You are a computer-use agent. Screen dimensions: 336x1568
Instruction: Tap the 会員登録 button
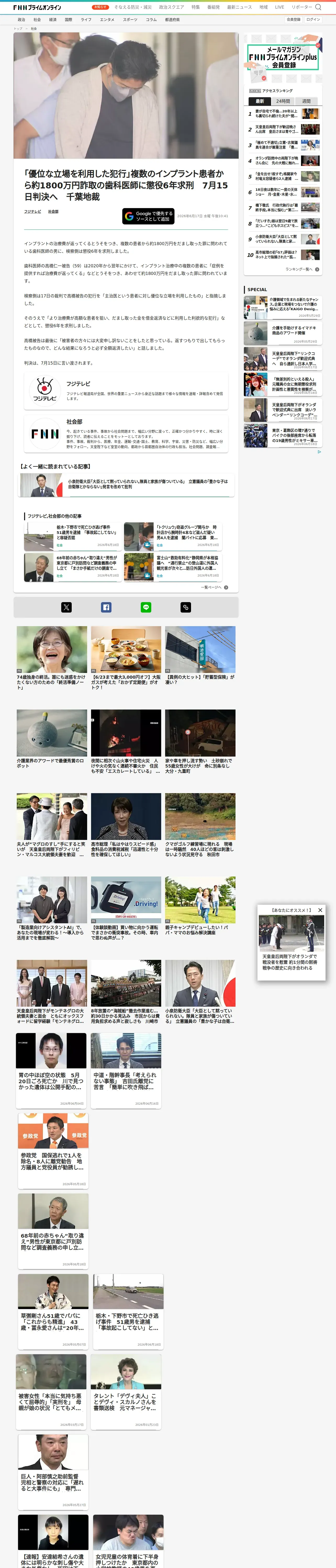(293, 20)
